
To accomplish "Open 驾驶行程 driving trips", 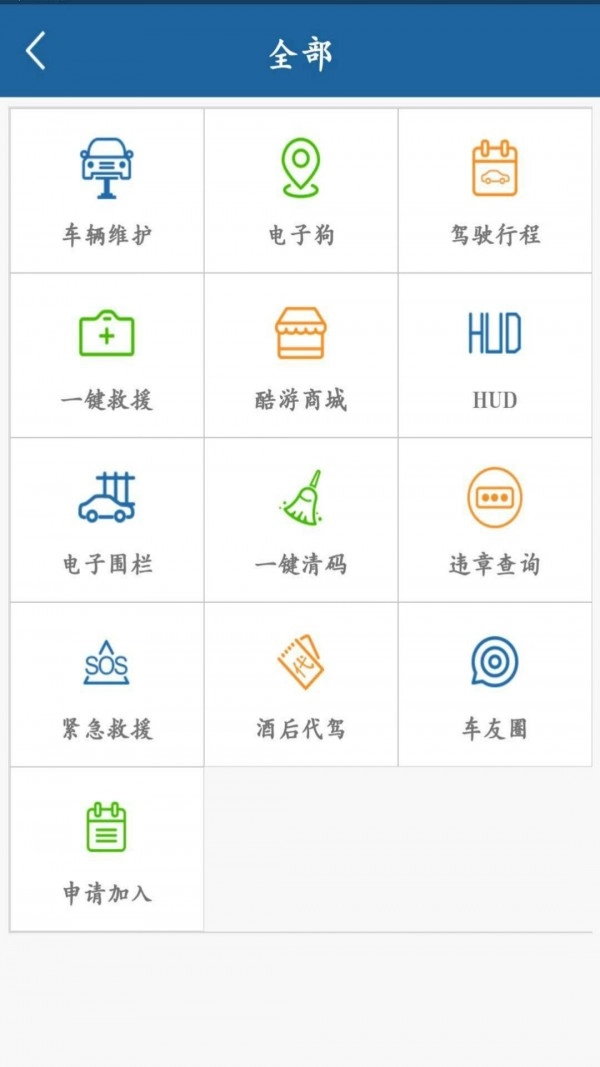I will 495,190.
